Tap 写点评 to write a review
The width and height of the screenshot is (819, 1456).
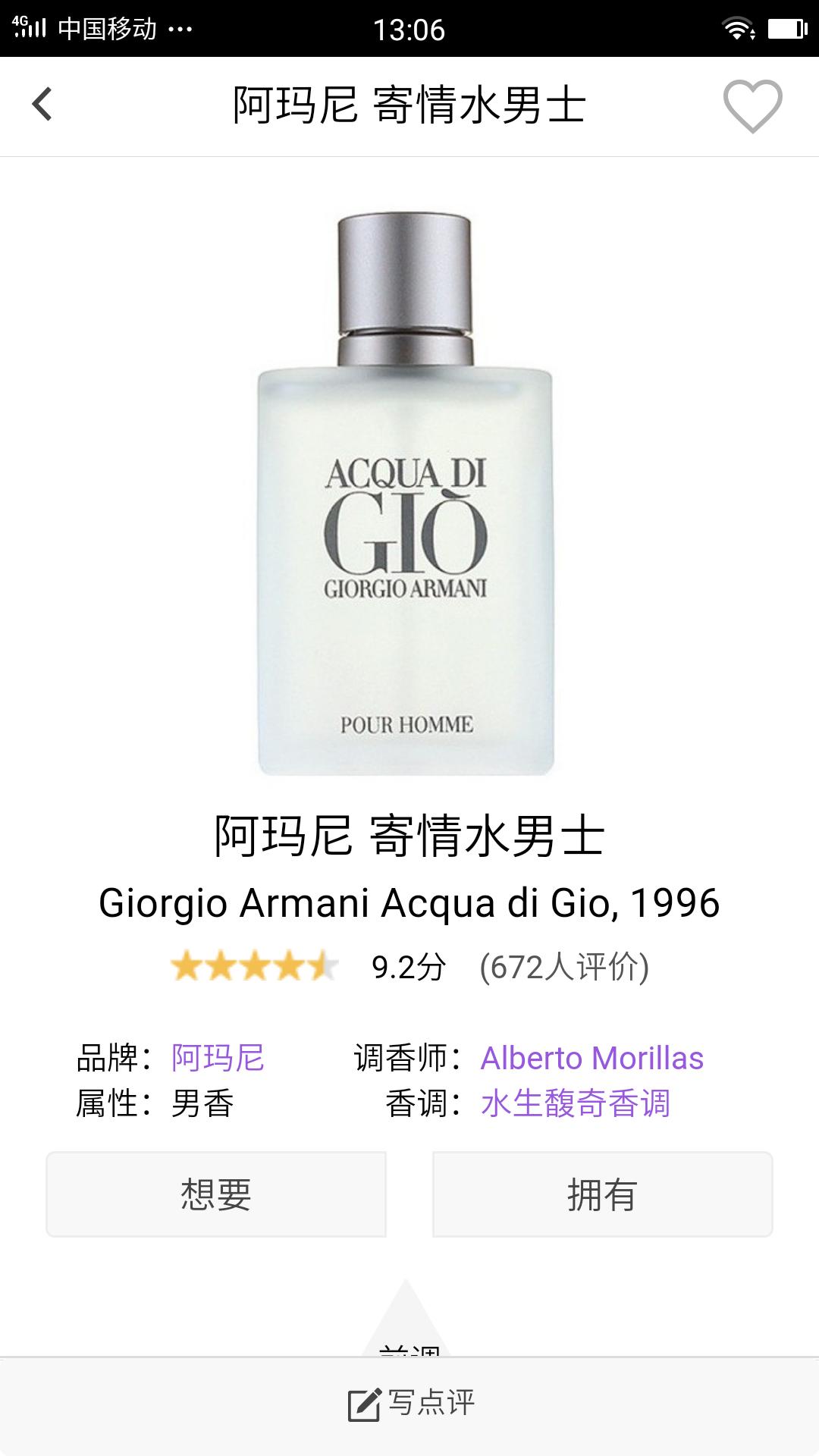coord(411,1404)
